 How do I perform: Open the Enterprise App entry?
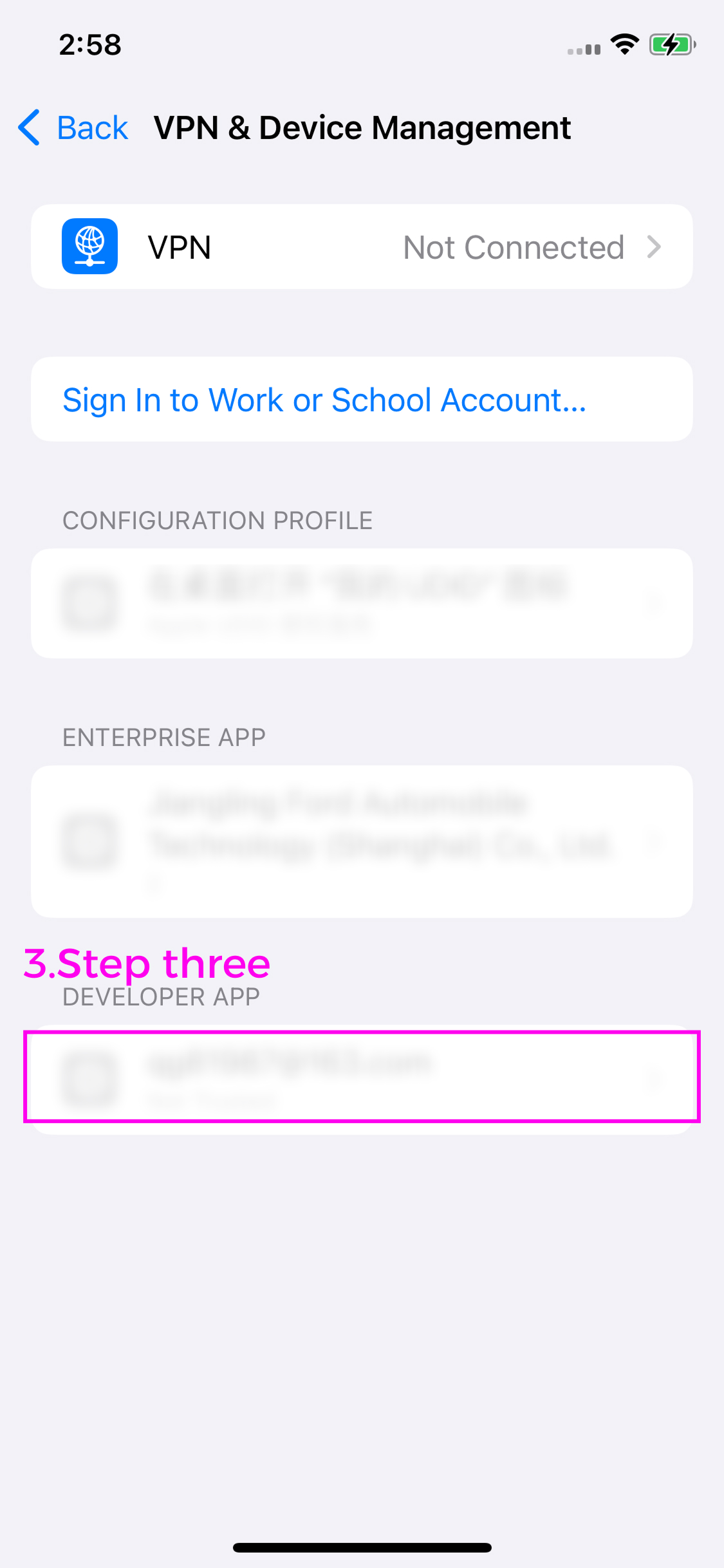coord(362,841)
